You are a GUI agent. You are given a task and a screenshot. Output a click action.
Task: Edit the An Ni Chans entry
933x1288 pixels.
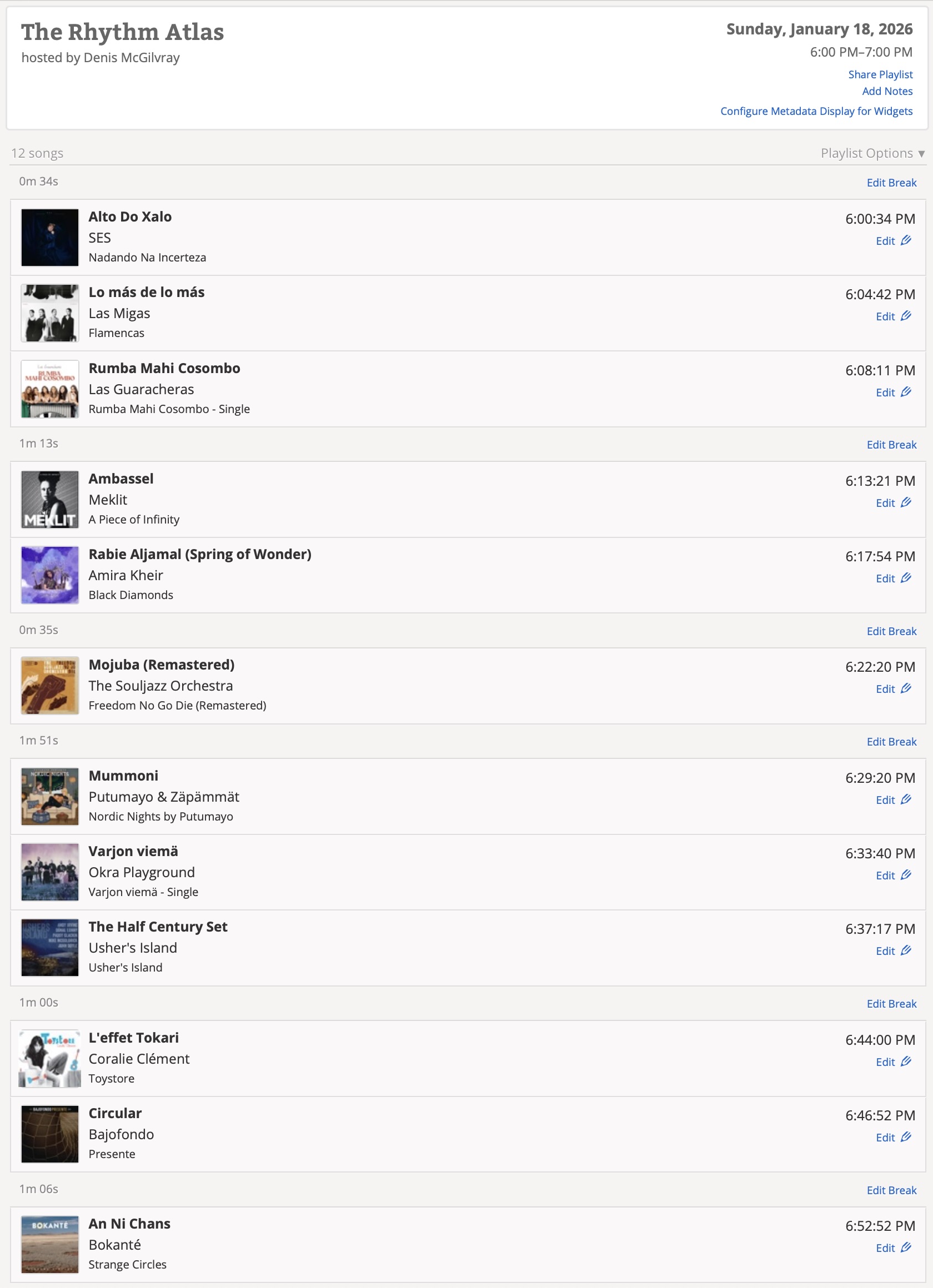(x=892, y=1247)
